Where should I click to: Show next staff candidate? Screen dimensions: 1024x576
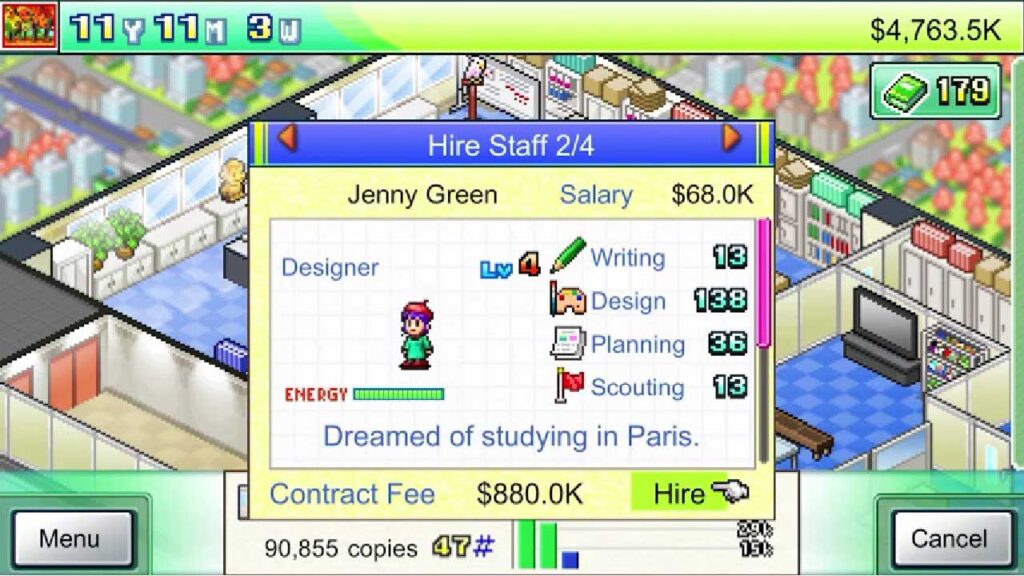coord(732,139)
